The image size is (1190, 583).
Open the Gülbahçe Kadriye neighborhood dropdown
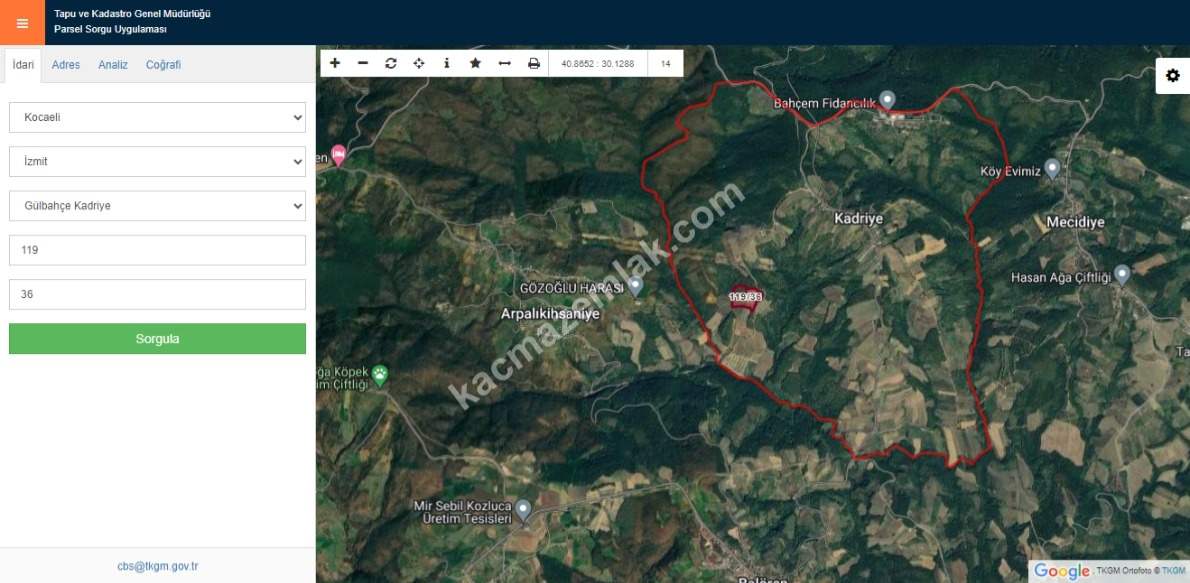coord(157,206)
